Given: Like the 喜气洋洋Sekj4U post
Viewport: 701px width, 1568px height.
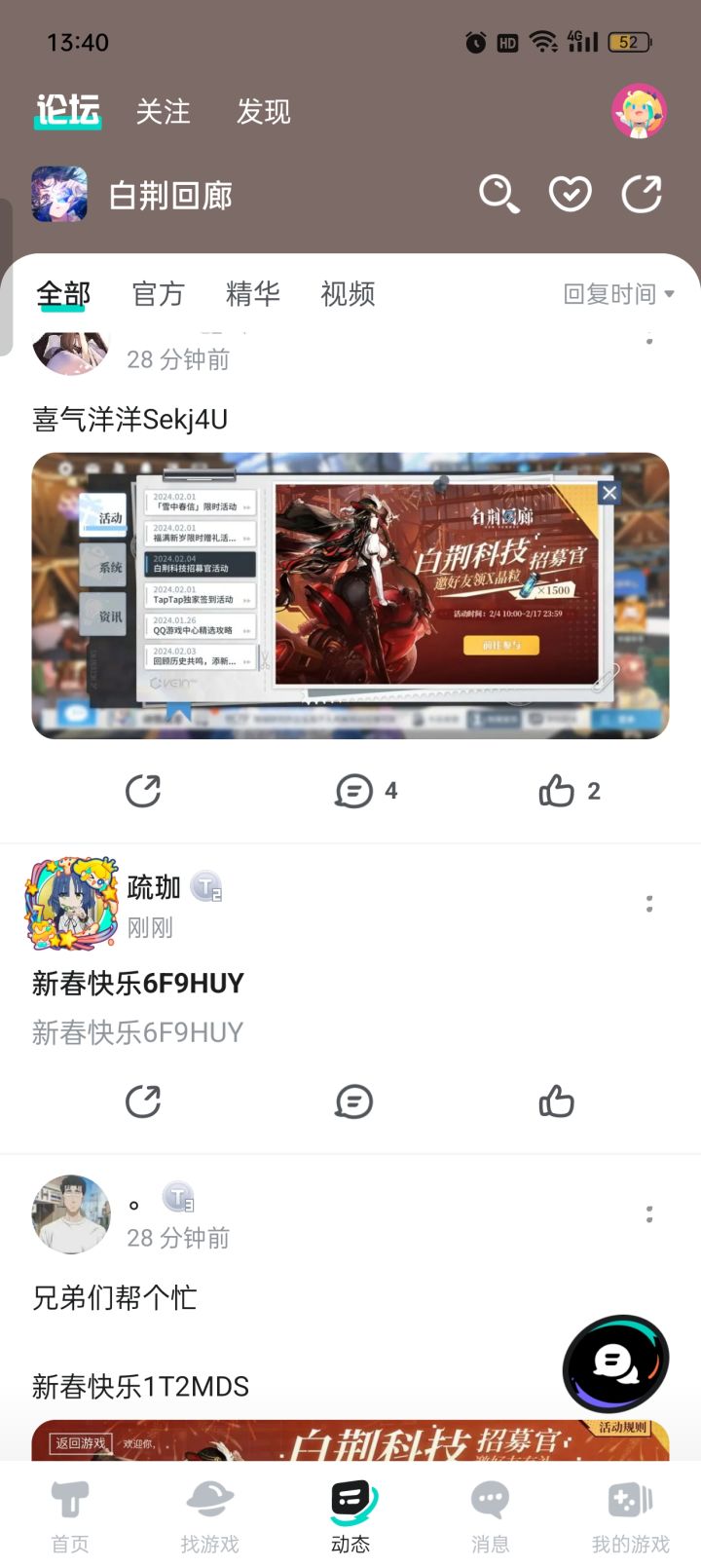Looking at the screenshot, I should pos(556,791).
